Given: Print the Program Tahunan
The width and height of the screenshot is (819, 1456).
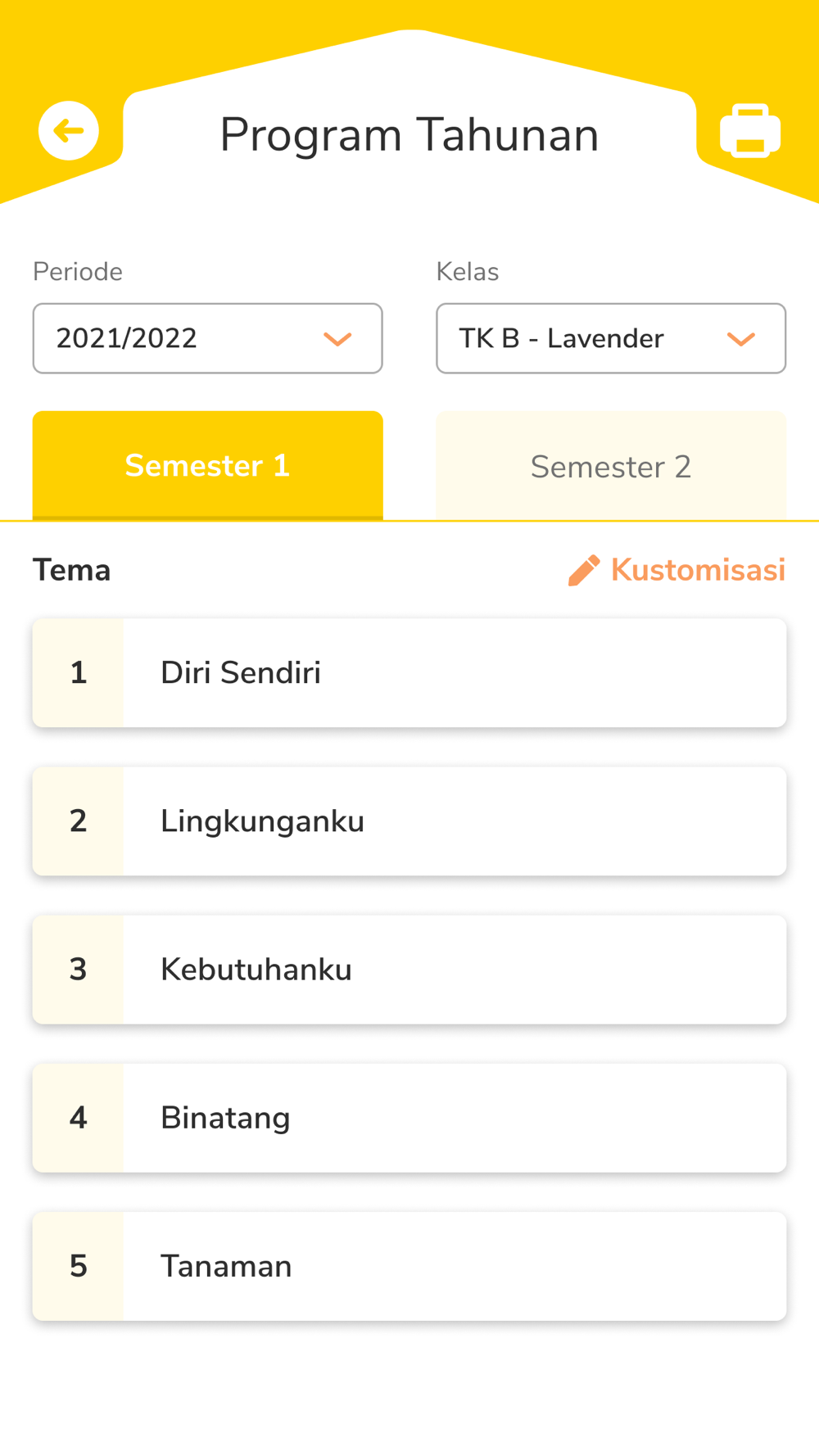Looking at the screenshot, I should (x=750, y=131).
